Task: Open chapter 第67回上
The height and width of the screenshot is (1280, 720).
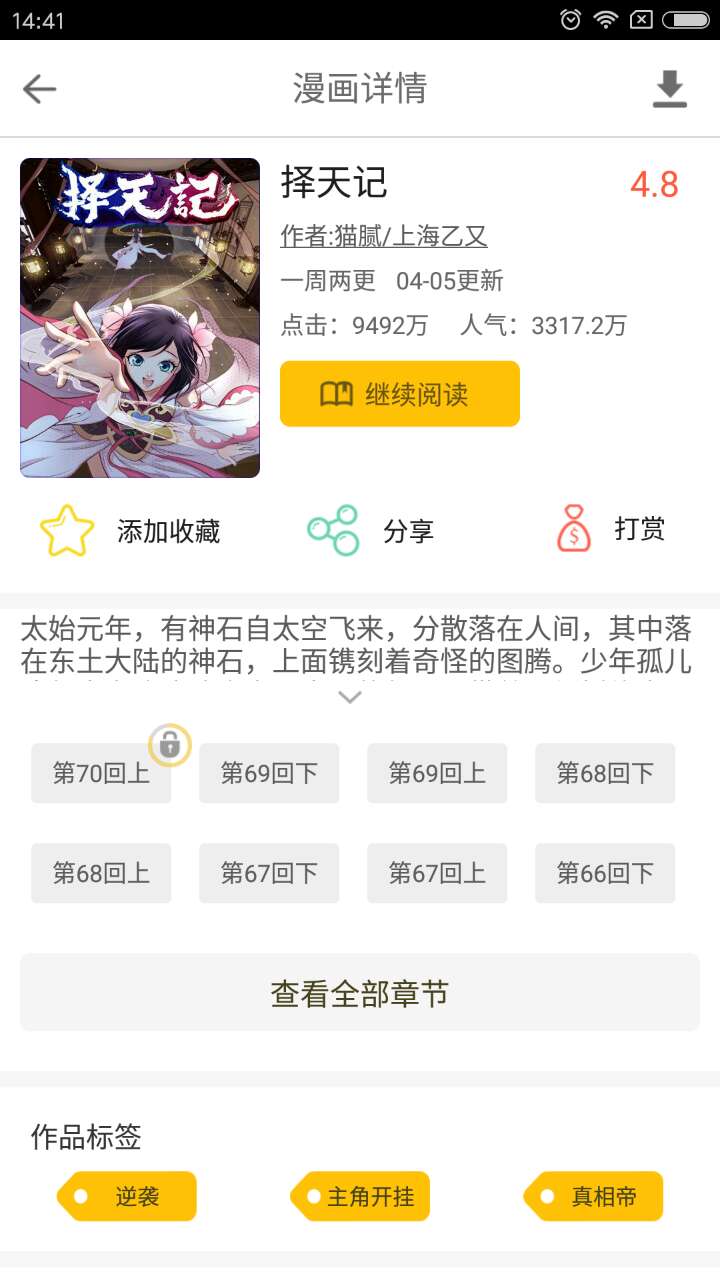Action: (x=437, y=873)
